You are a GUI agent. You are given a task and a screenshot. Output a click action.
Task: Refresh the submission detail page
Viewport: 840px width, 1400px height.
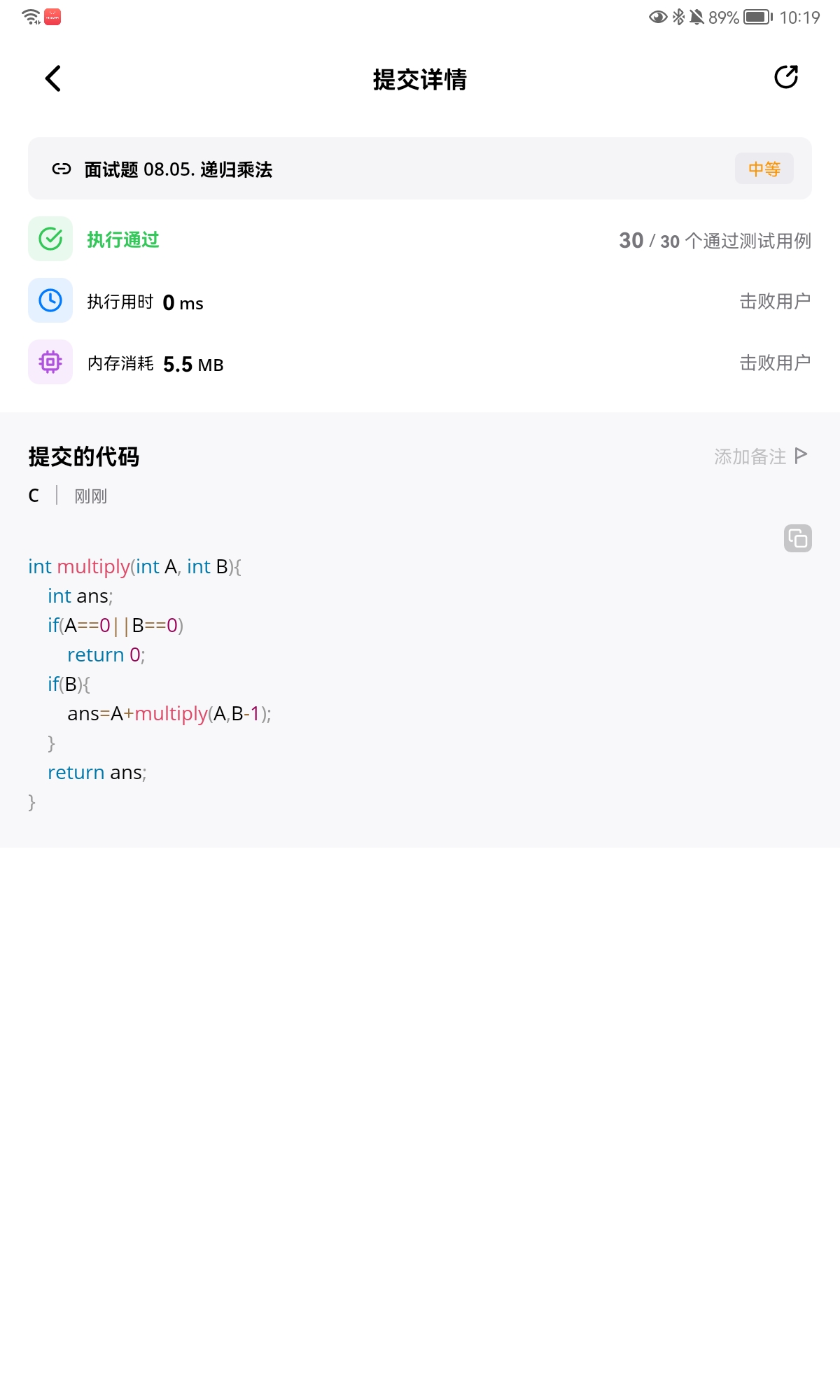click(786, 78)
